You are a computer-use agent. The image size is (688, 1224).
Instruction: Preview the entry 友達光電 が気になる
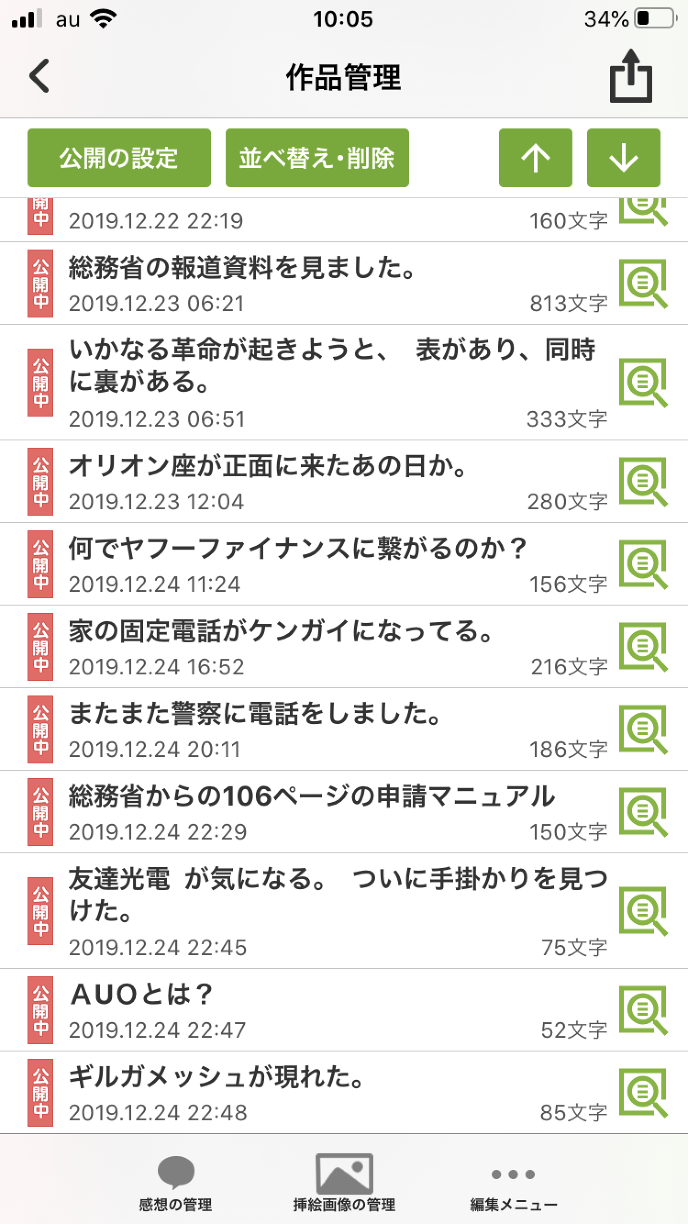[642, 909]
